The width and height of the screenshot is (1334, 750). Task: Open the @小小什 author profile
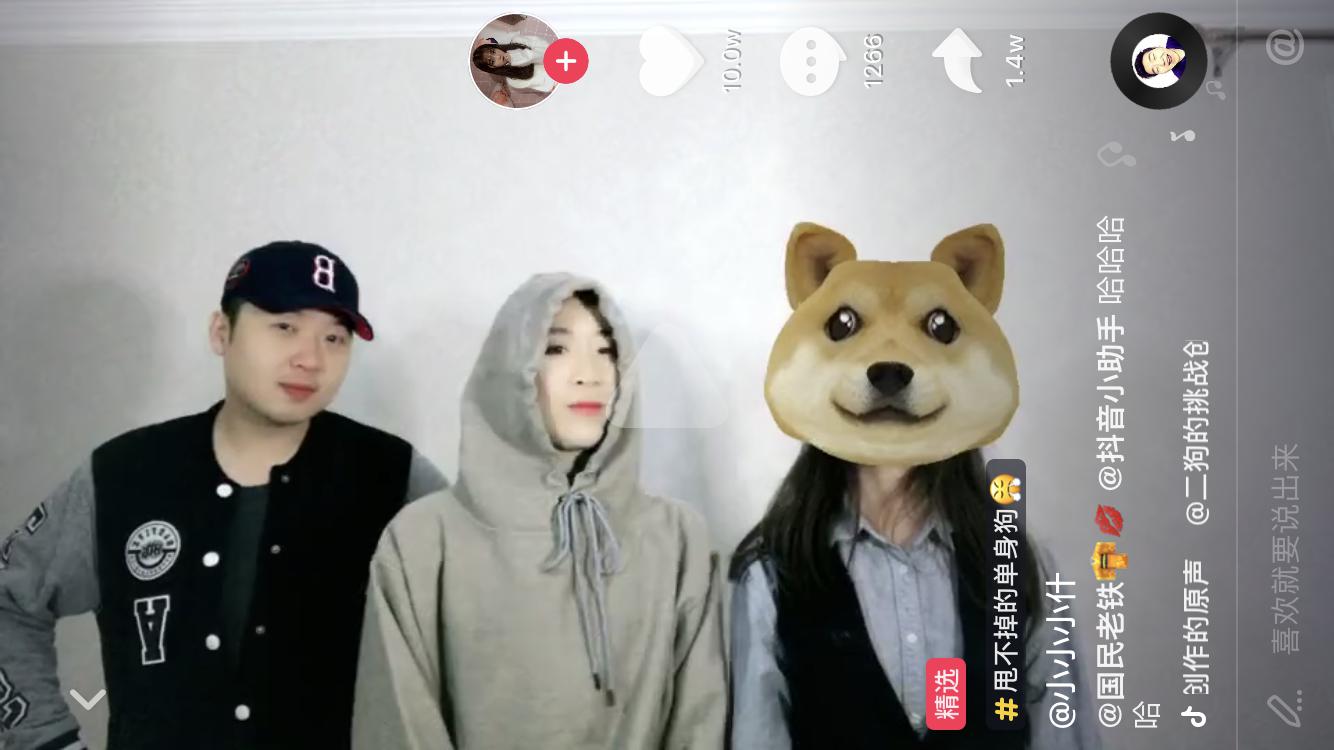(1061, 650)
